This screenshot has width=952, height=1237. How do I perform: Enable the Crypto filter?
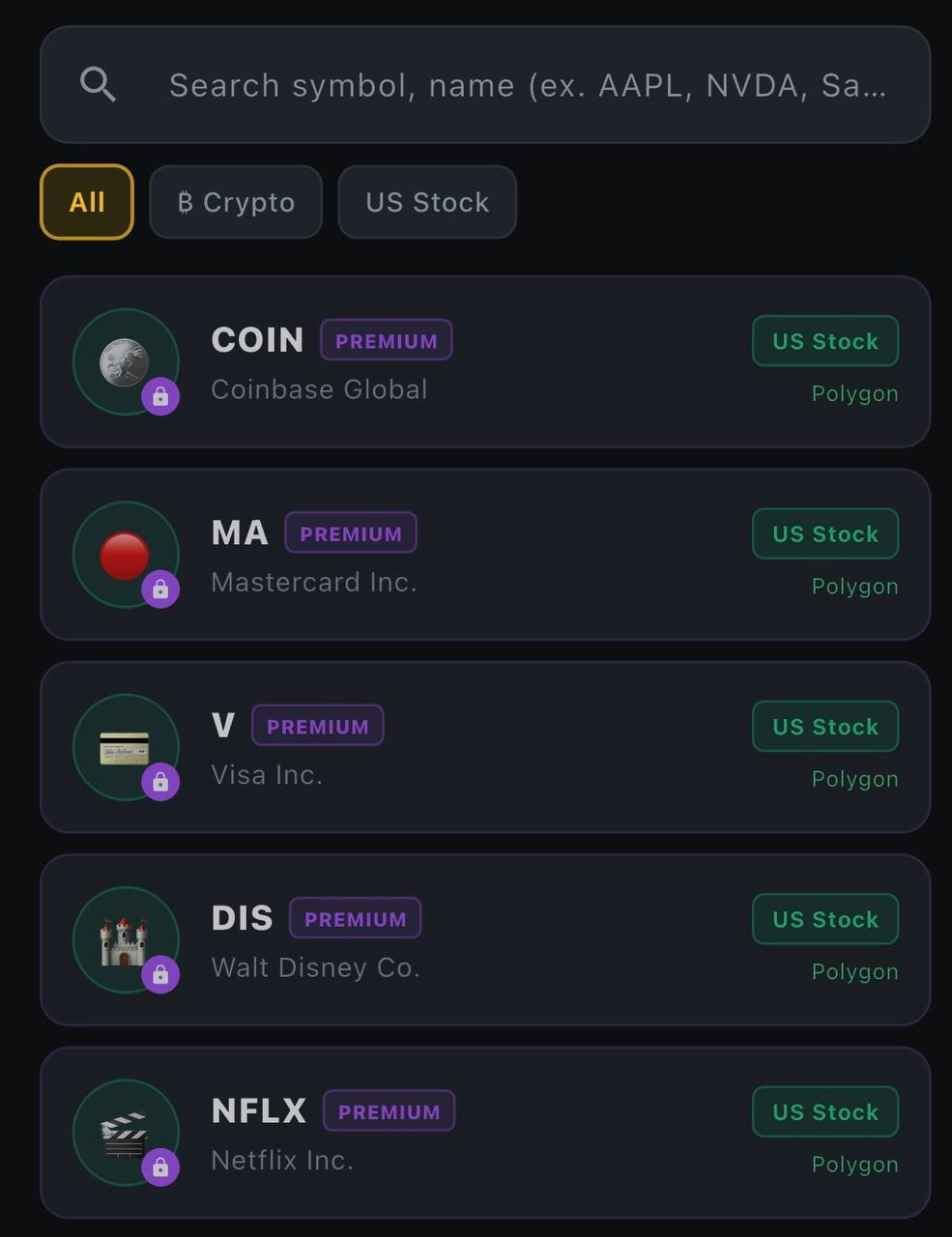pyautogui.click(x=235, y=202)
